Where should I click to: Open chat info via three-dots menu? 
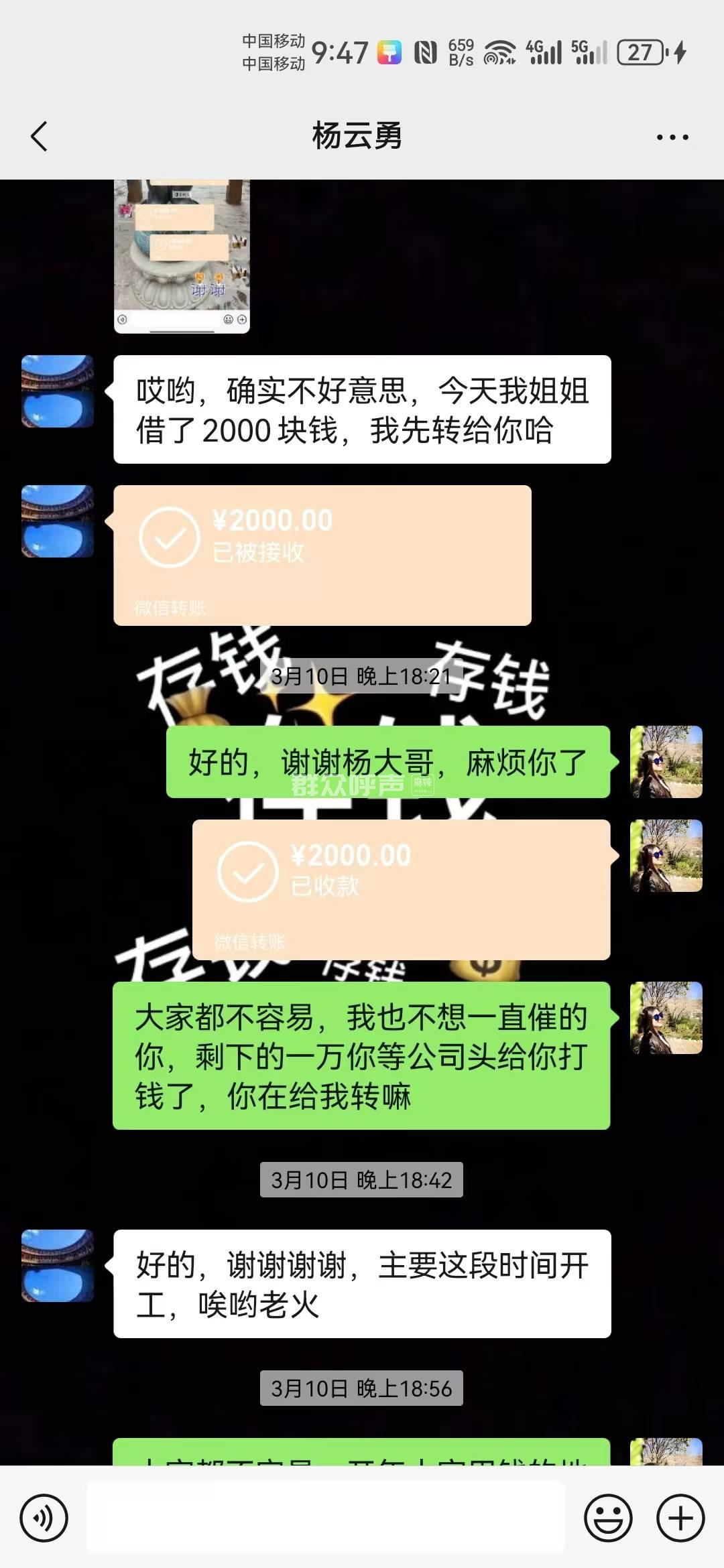[x=672, y=137]
